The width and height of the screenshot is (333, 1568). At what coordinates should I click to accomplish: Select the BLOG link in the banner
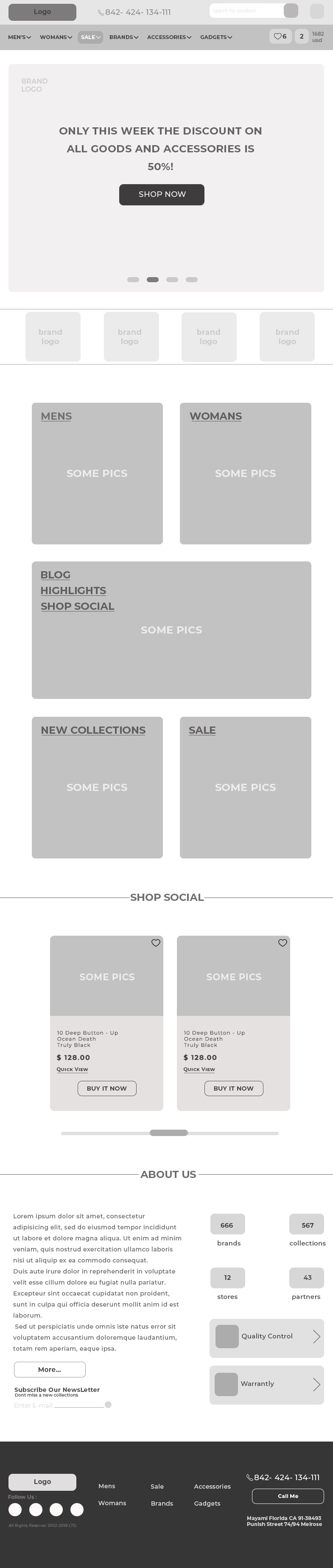pos(56,575)
